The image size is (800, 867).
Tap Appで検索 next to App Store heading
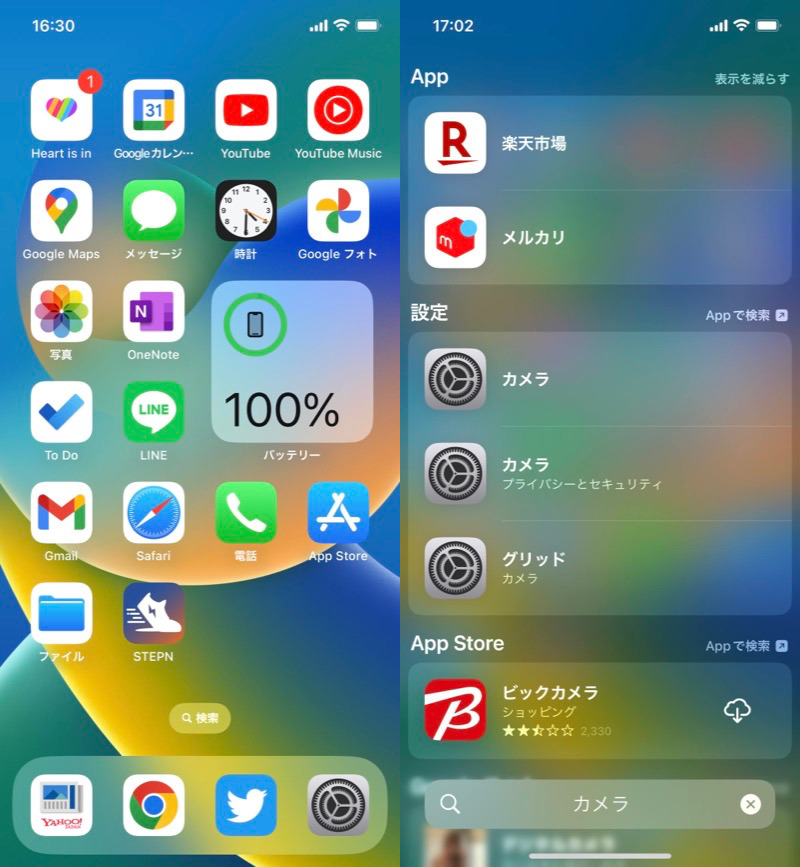pyautogui.click(x=746, y=646)
